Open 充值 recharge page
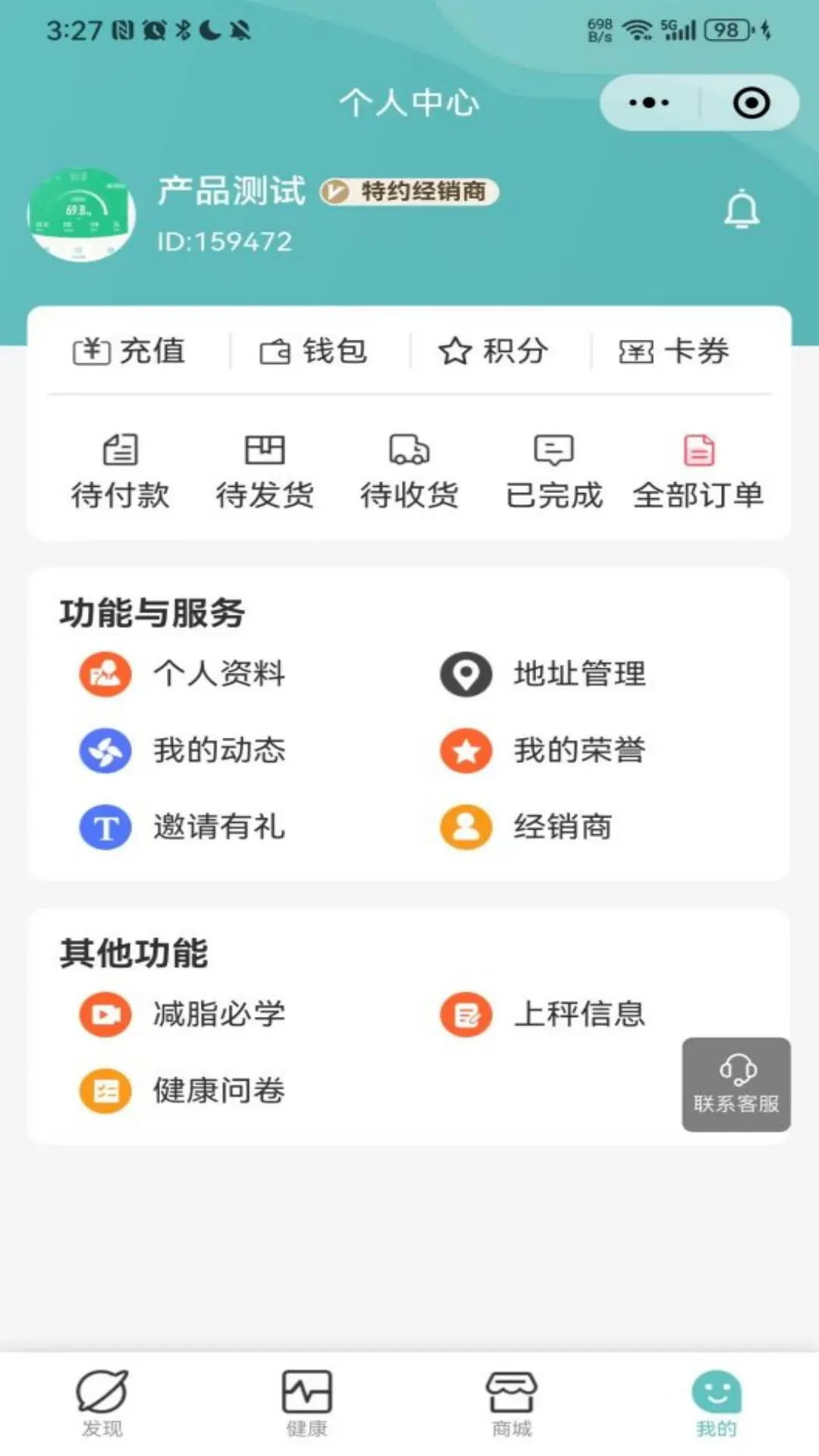This screenshot has height=1456, width=819. pos(129,351)
